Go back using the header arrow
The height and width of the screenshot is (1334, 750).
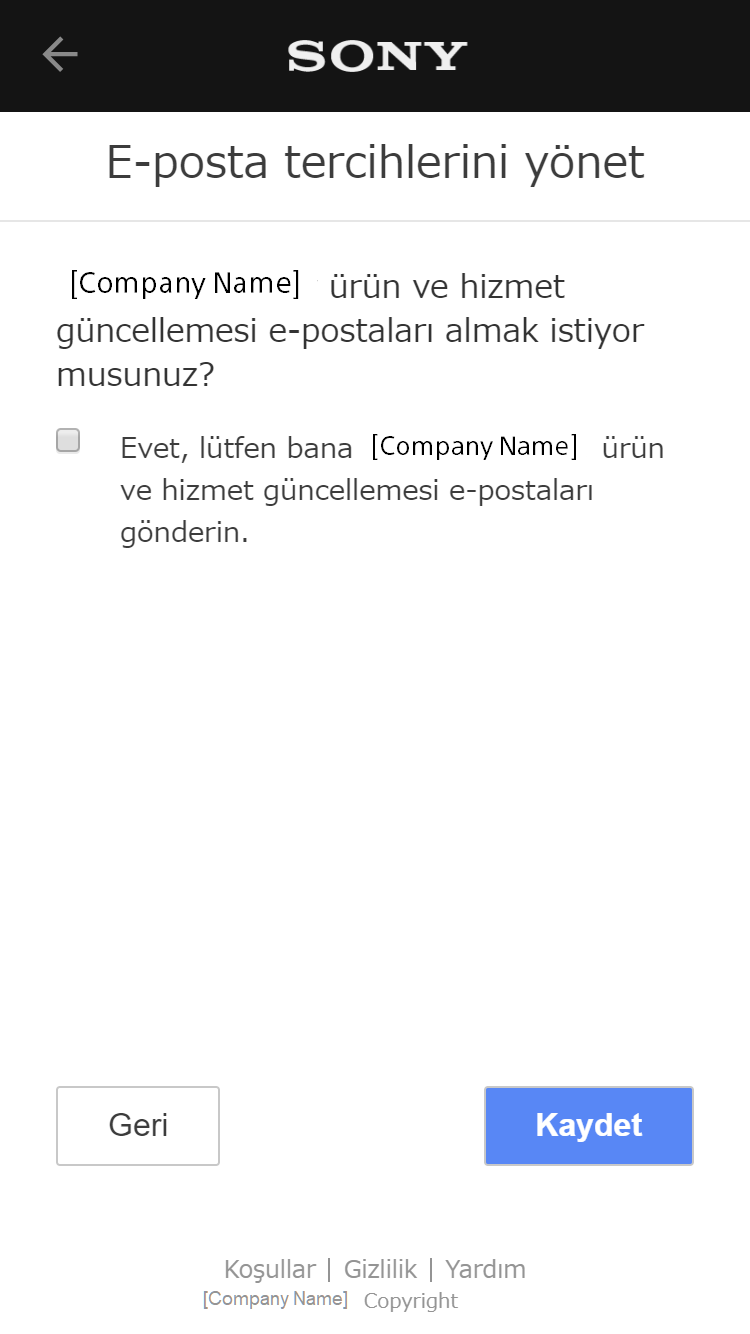point(60,55)
